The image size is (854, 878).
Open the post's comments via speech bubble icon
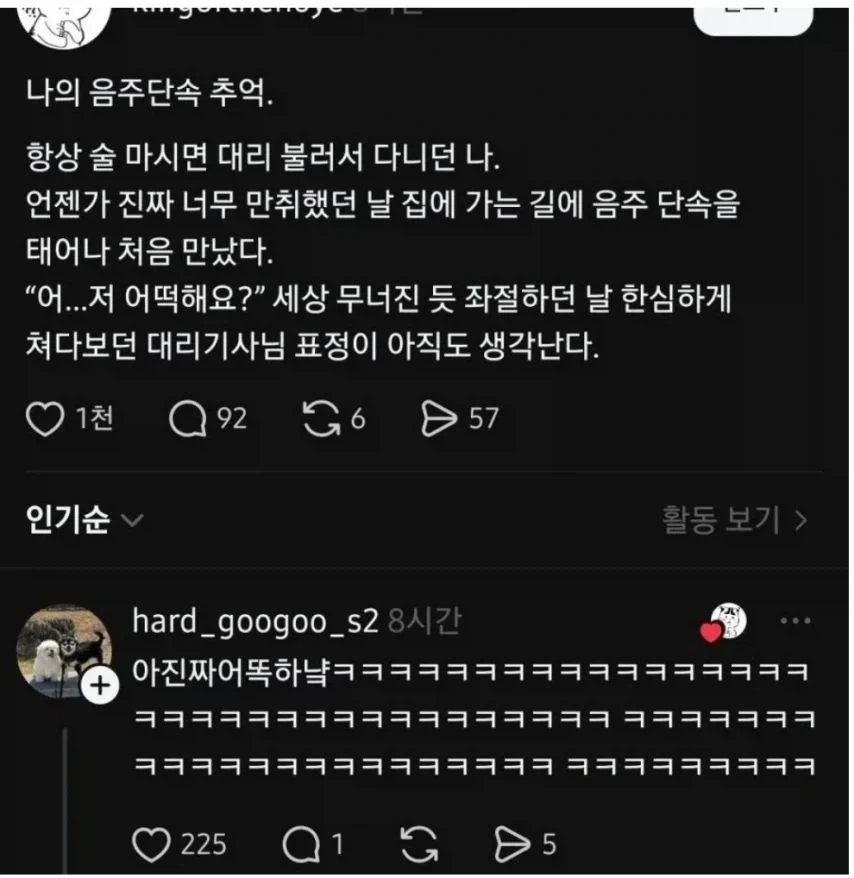click(x=187, y=420)
